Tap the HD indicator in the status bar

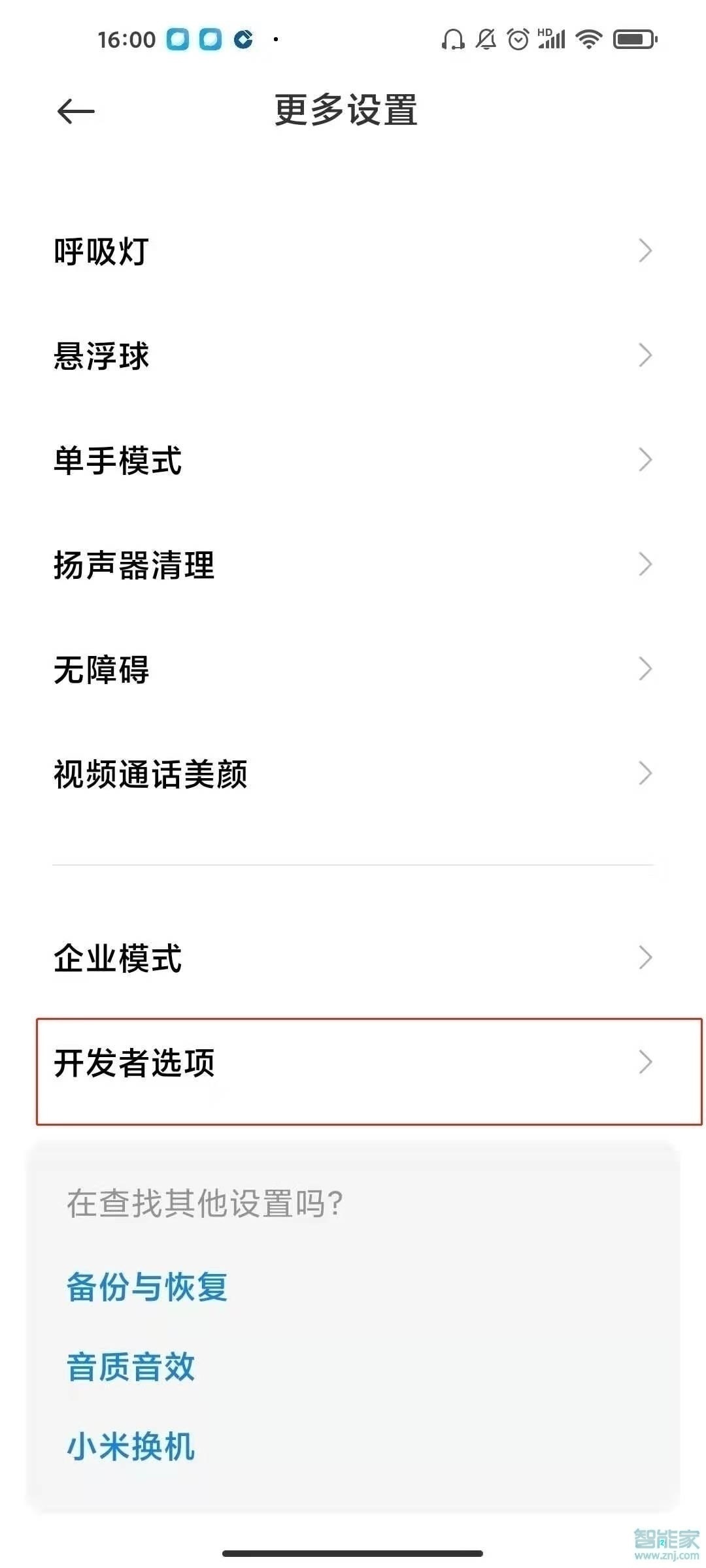point(543,33)
